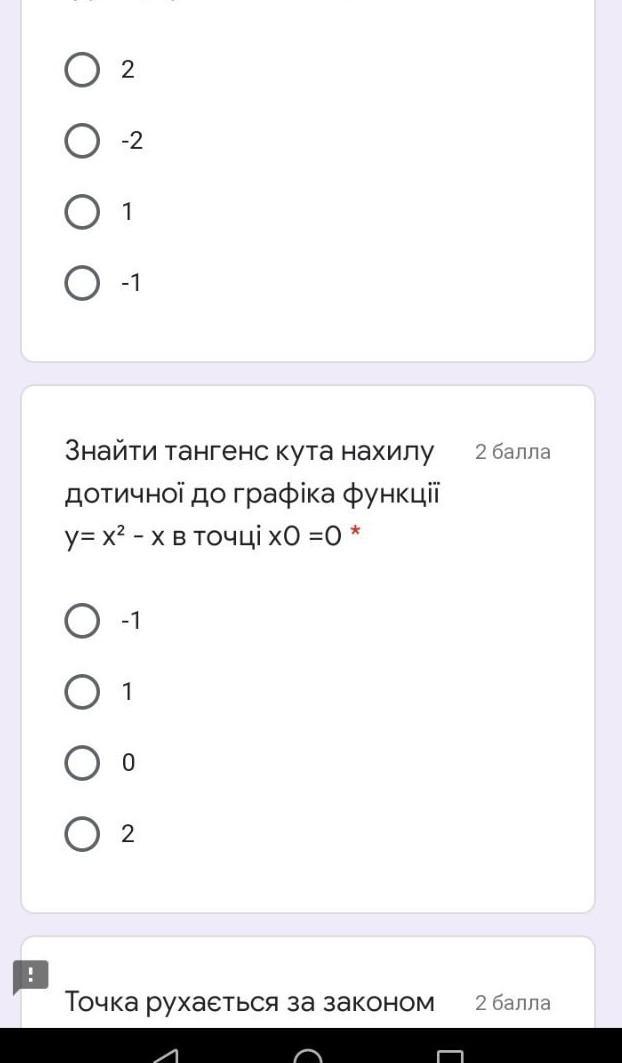This screenshot has height=1063, width=622.
Task: Pick 0 for the тангенс кута question
Action: point(82,763)
